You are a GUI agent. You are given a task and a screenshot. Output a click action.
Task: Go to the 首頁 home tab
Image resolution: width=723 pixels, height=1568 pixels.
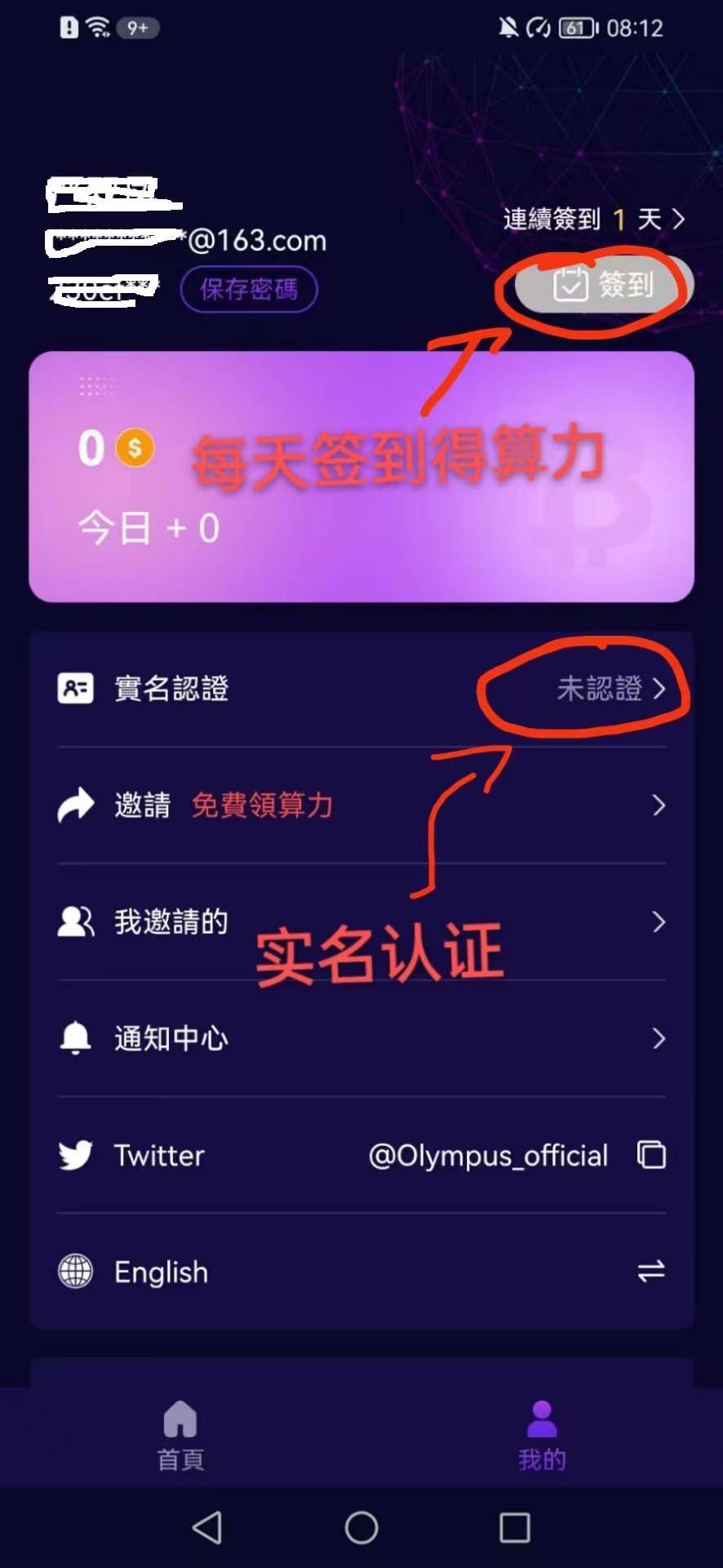(180, 1435)
